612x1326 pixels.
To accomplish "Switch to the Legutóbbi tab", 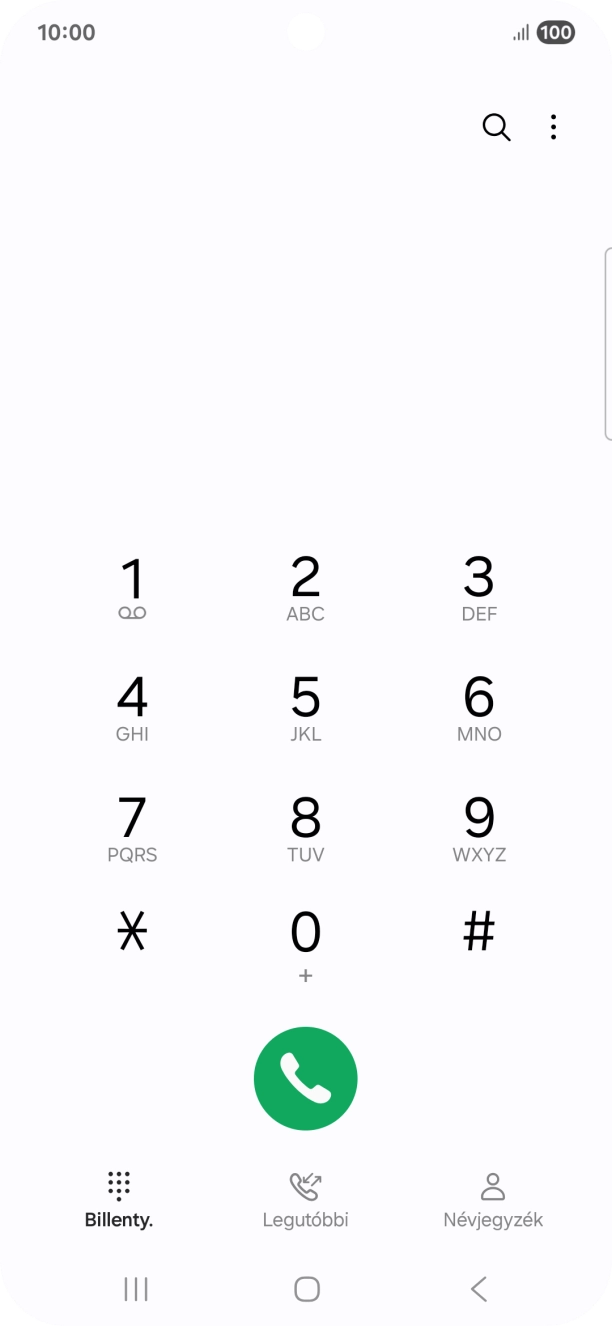I will pyautogui.click(x=305, y=1200).
